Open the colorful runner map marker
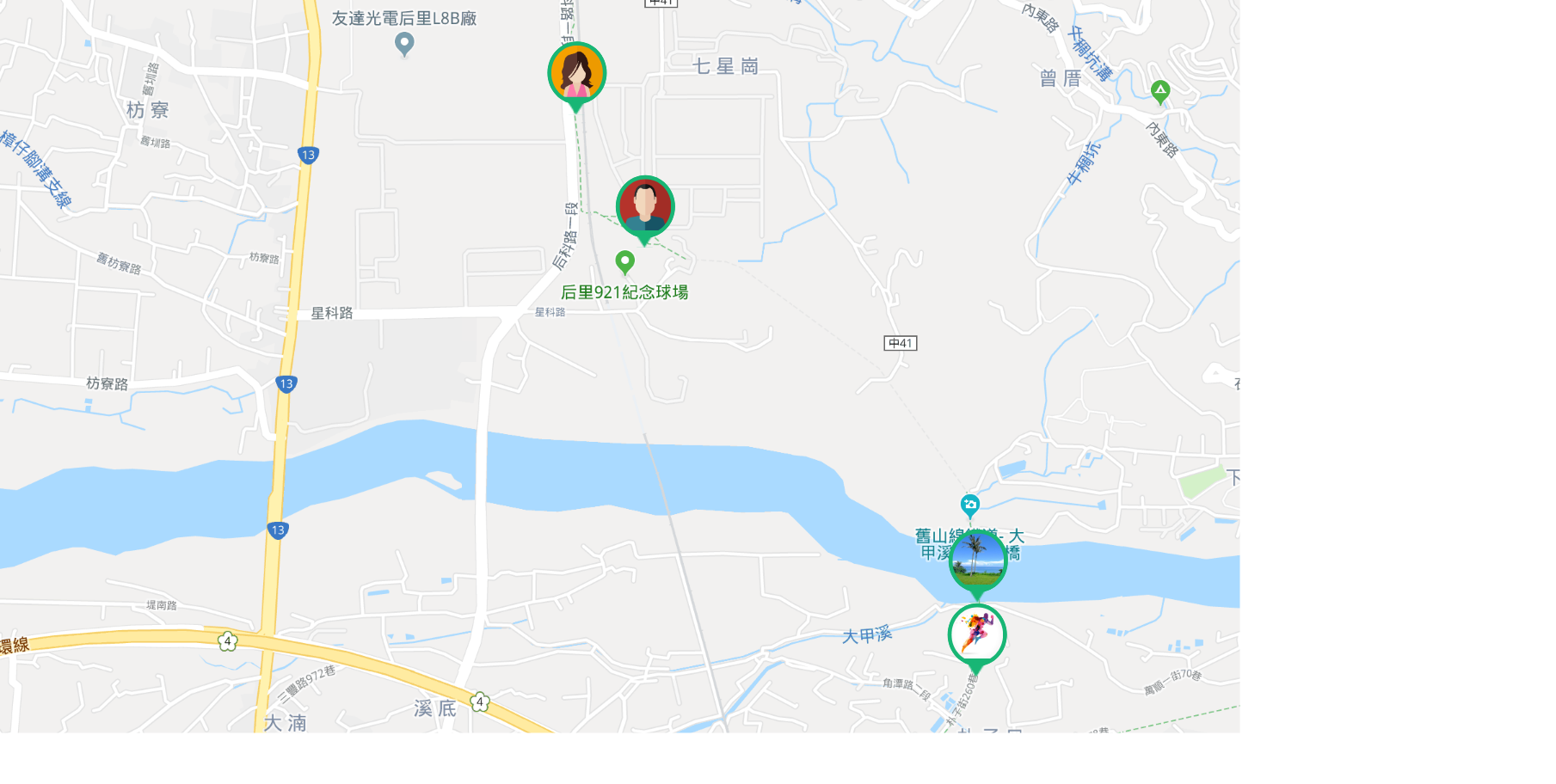 click(977, 634)
